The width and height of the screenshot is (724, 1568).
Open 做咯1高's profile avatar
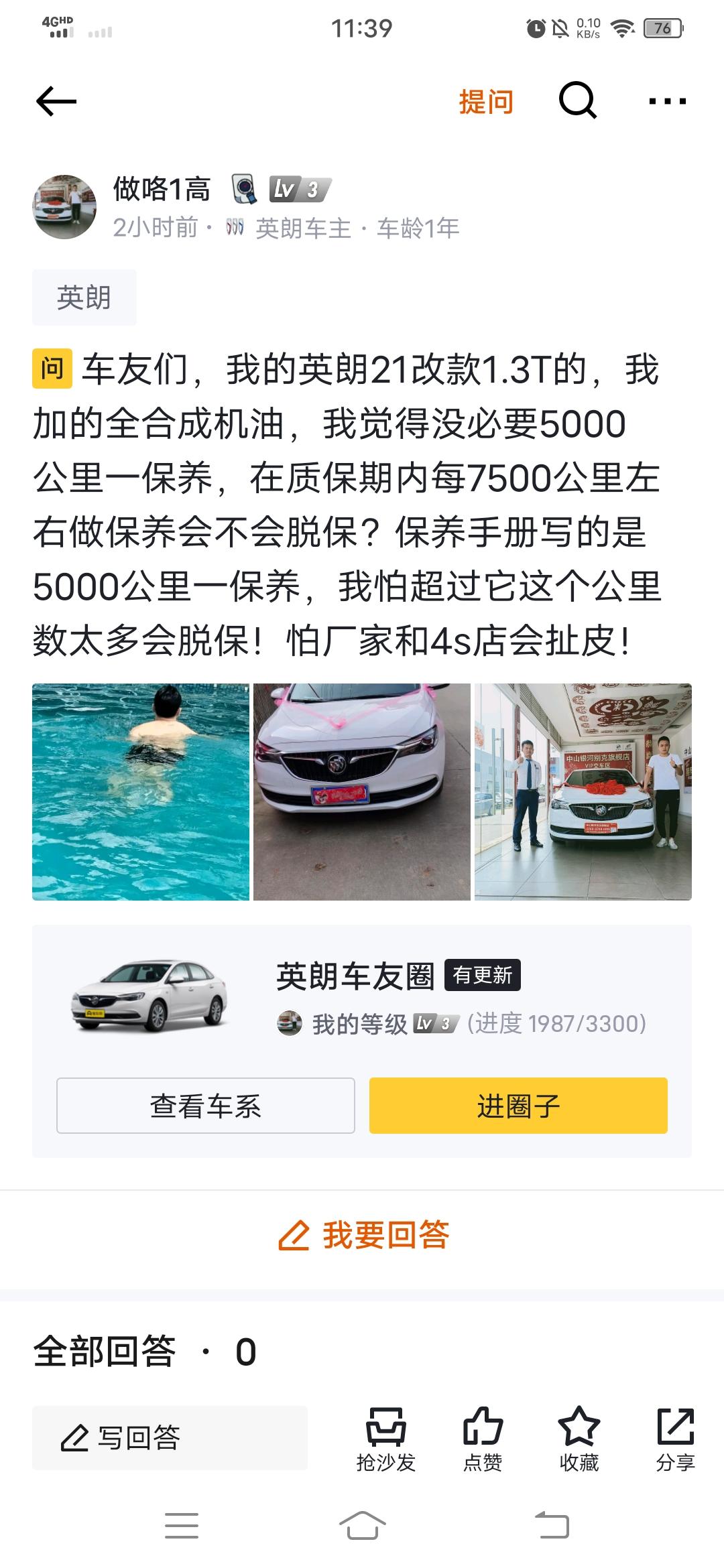click(64, 207)
